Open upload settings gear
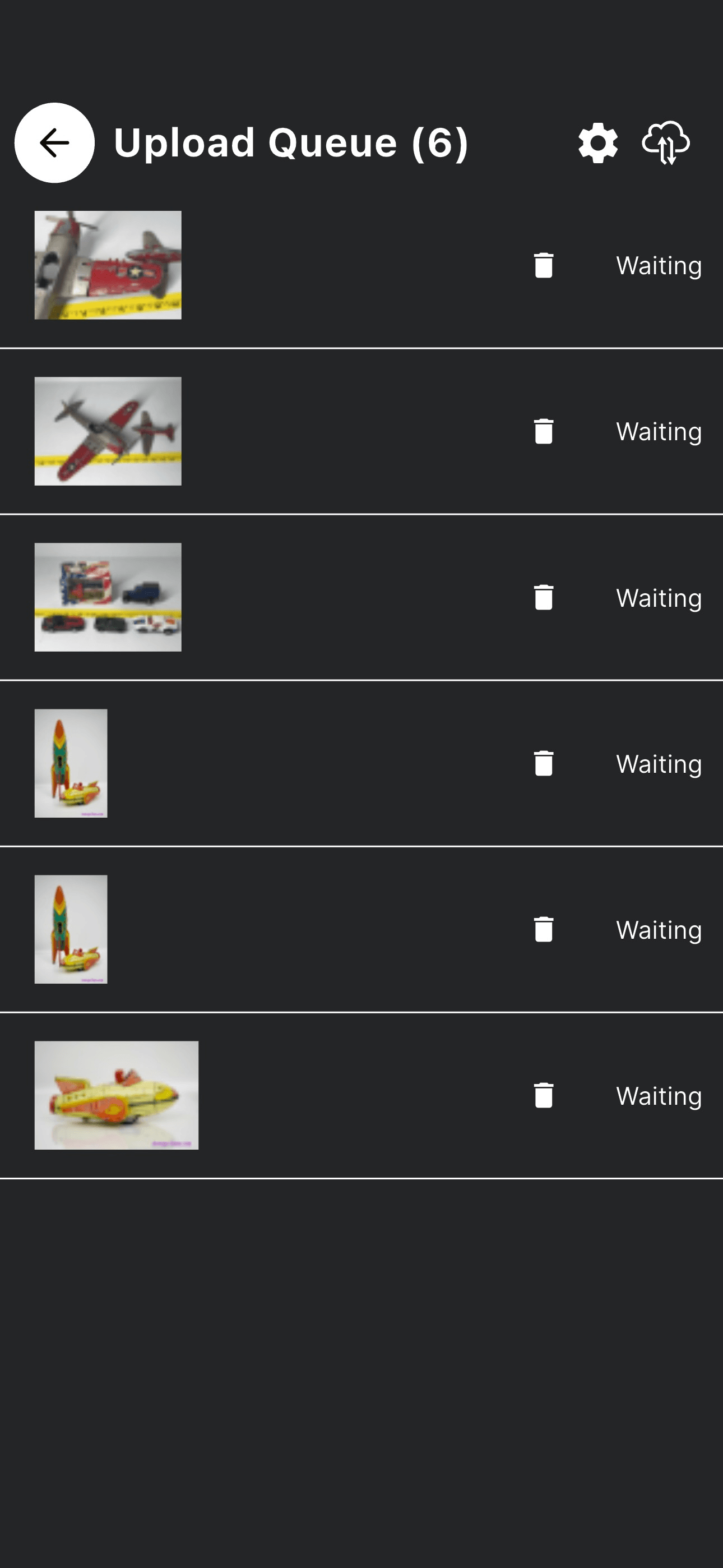 (597, 143)
